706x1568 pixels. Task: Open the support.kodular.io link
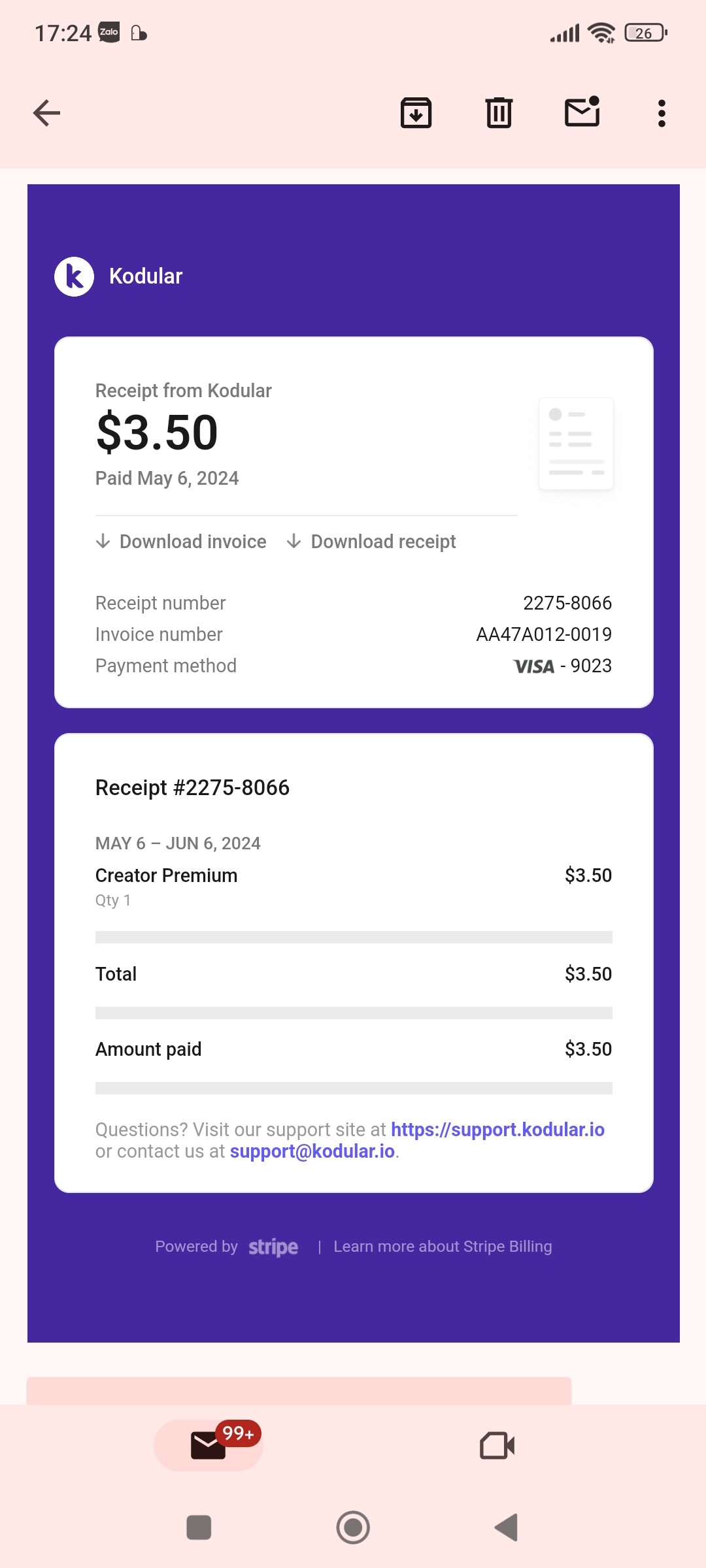point(497,1130)
